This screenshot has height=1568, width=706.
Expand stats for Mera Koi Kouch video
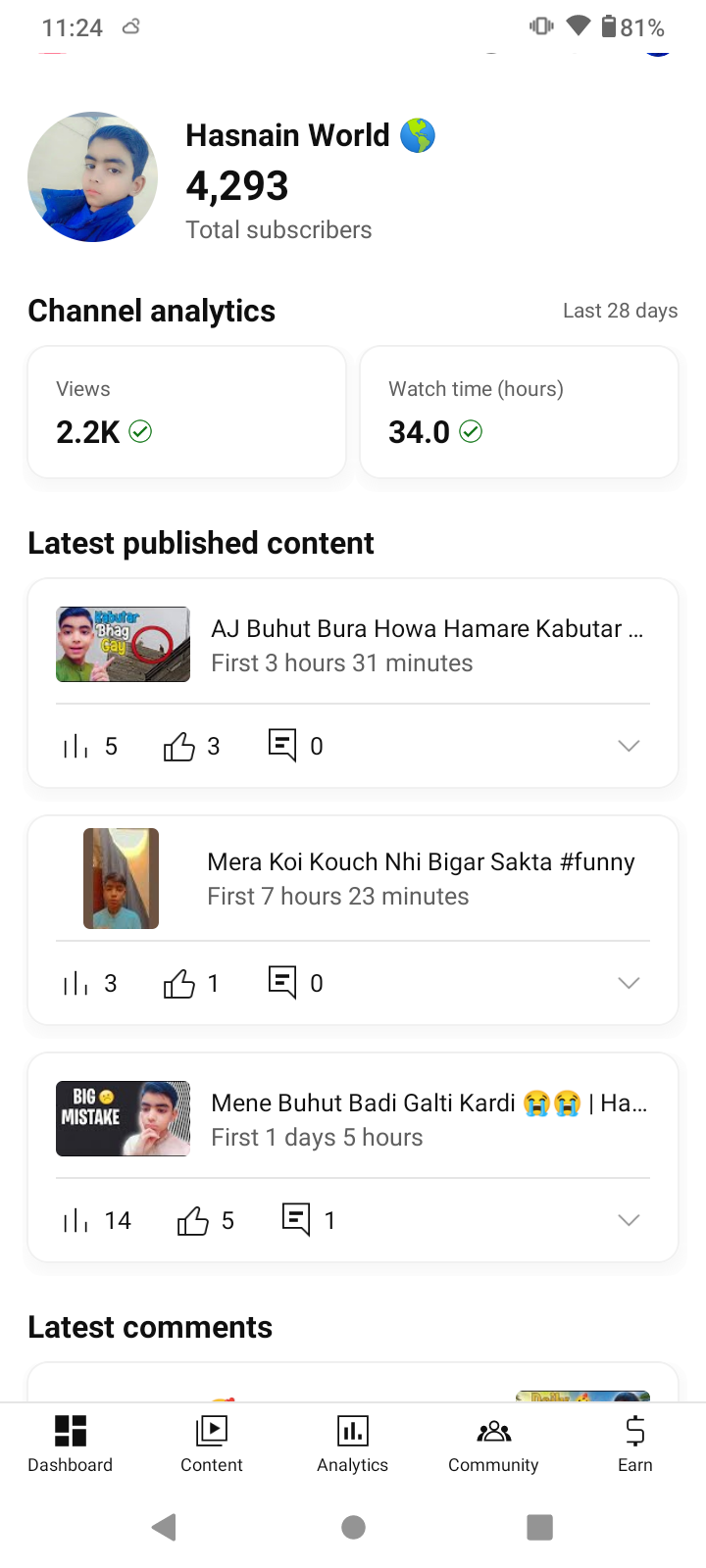tap(629, 983)
